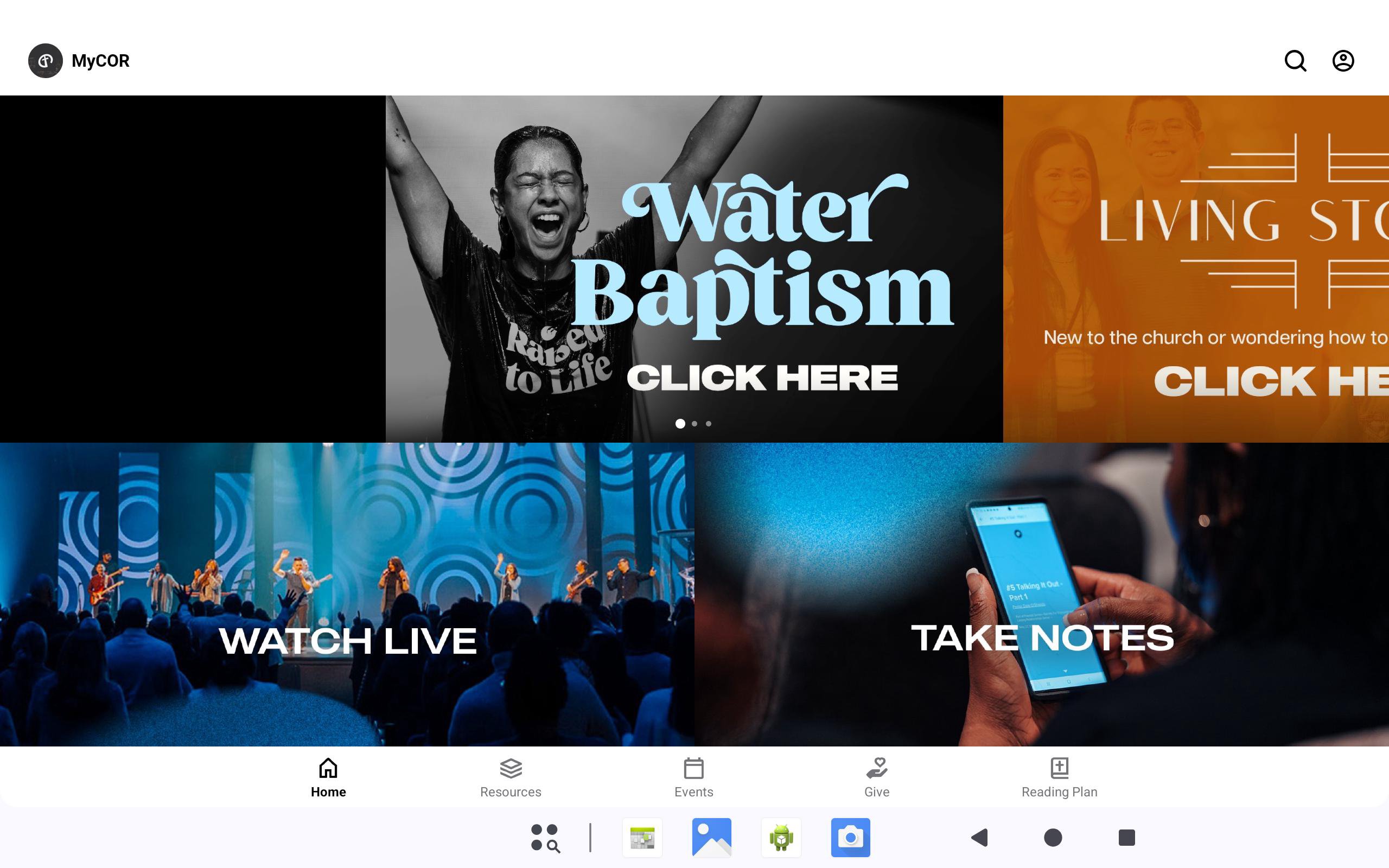
Task: Open the gallery app in the taskbar
Action: 711,838
